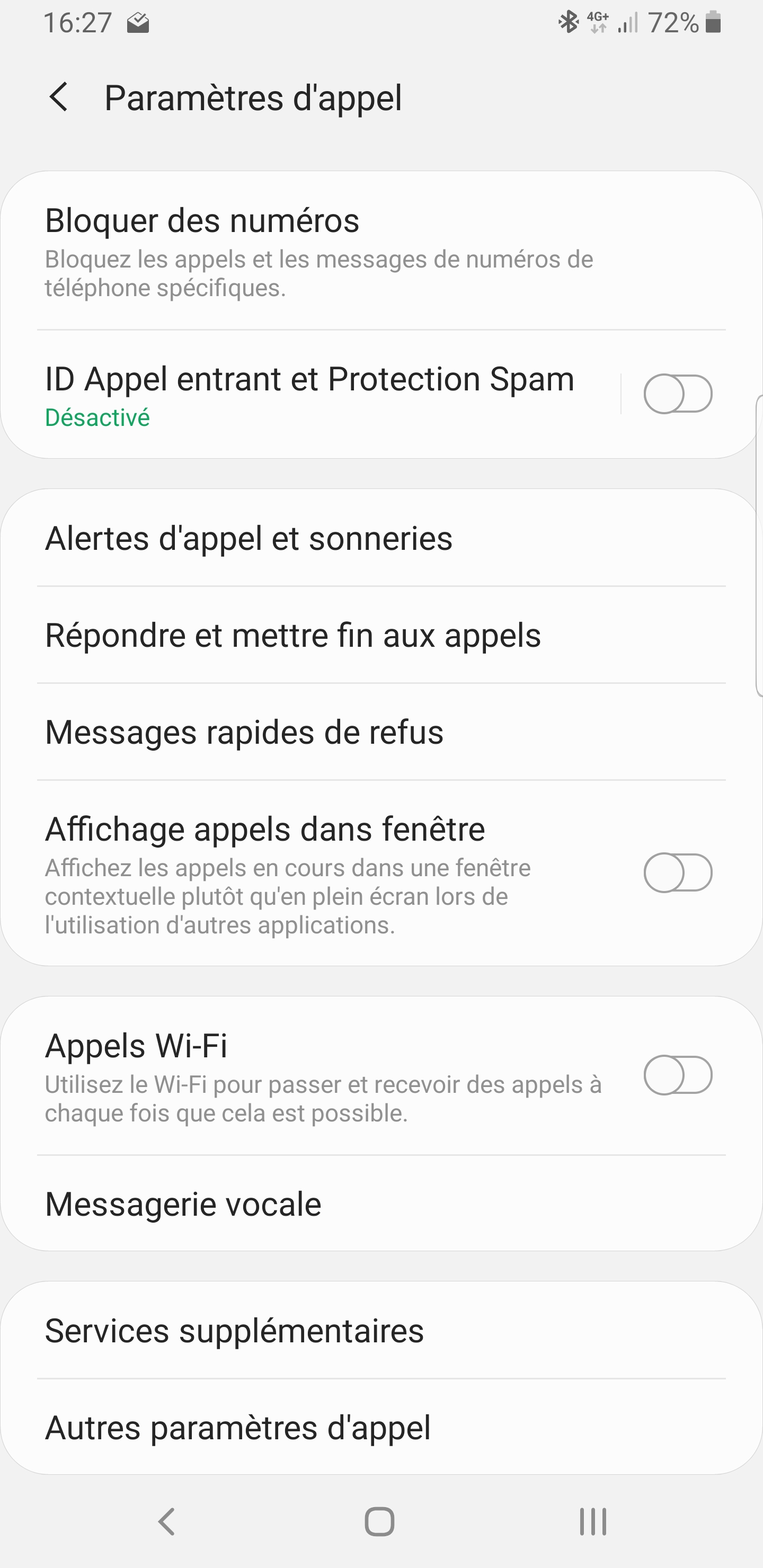Tap the system home button

coord(379,1522)
